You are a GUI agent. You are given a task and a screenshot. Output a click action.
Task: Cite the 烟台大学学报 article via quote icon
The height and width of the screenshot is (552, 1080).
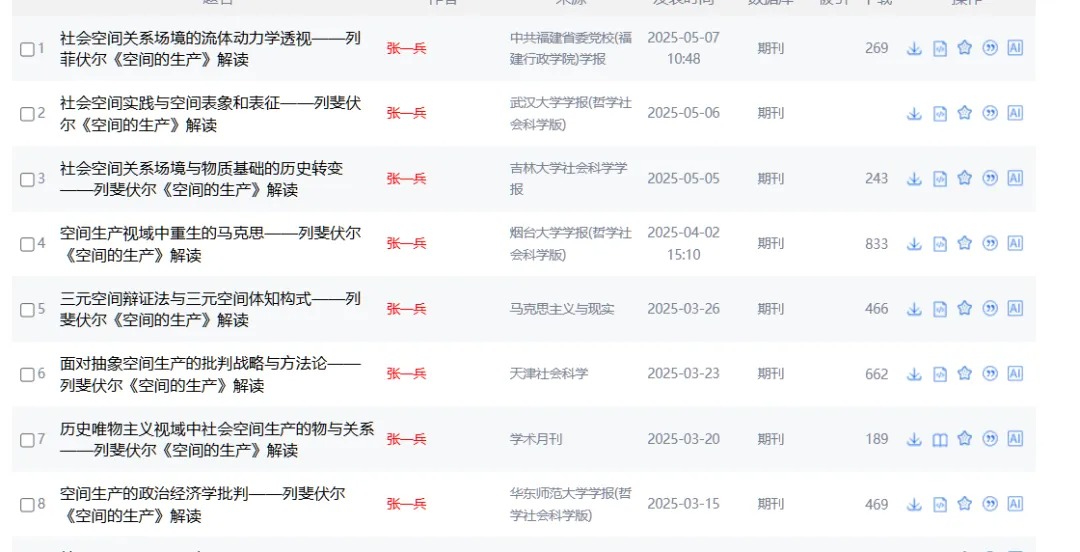click(990, 243)
